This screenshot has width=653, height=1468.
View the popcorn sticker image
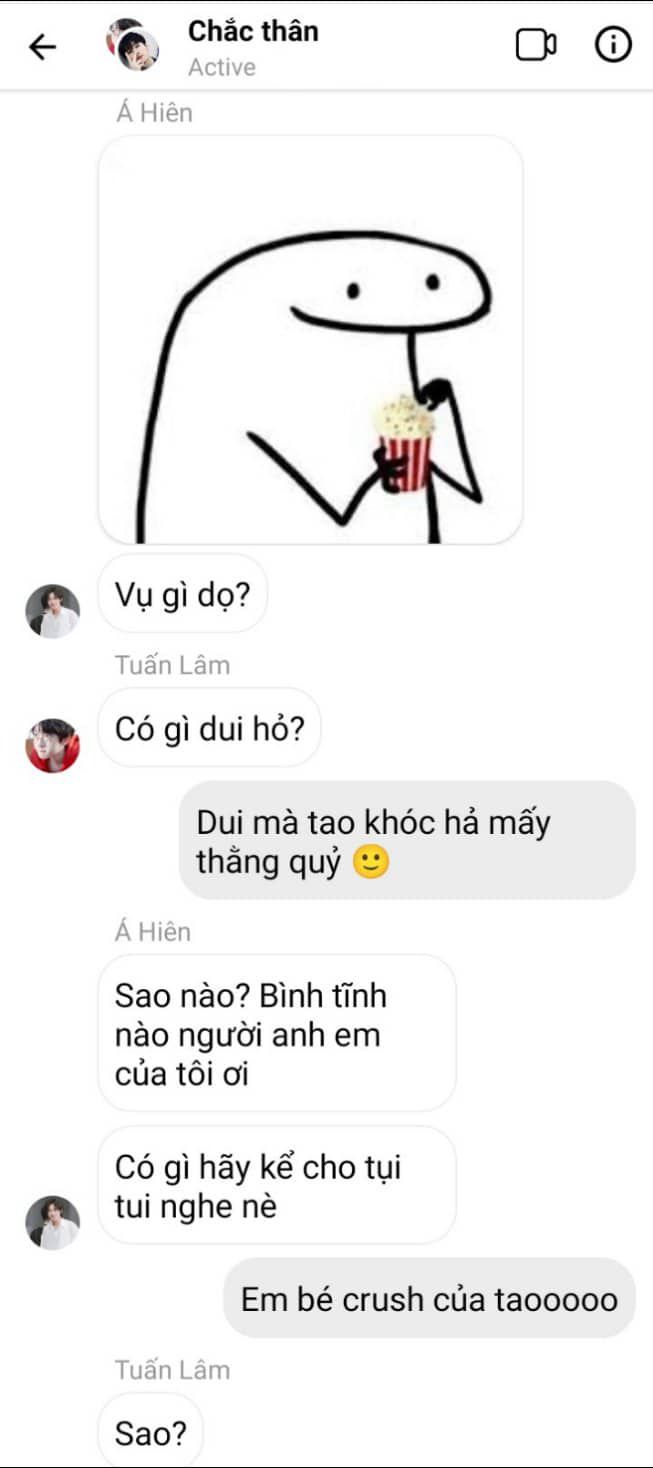pyautogui.click(x=310, y=340)
